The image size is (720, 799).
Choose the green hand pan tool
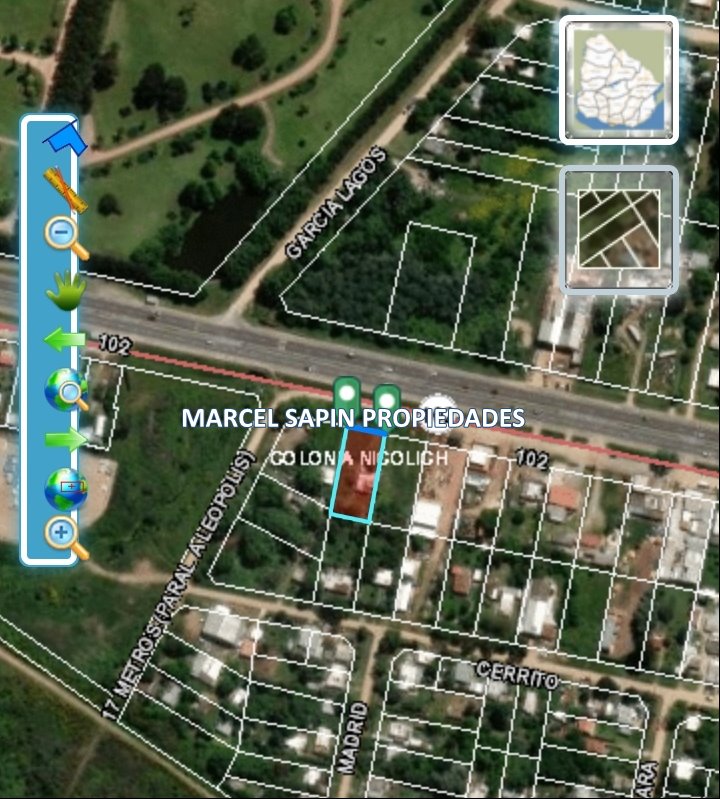pos(65,291)
